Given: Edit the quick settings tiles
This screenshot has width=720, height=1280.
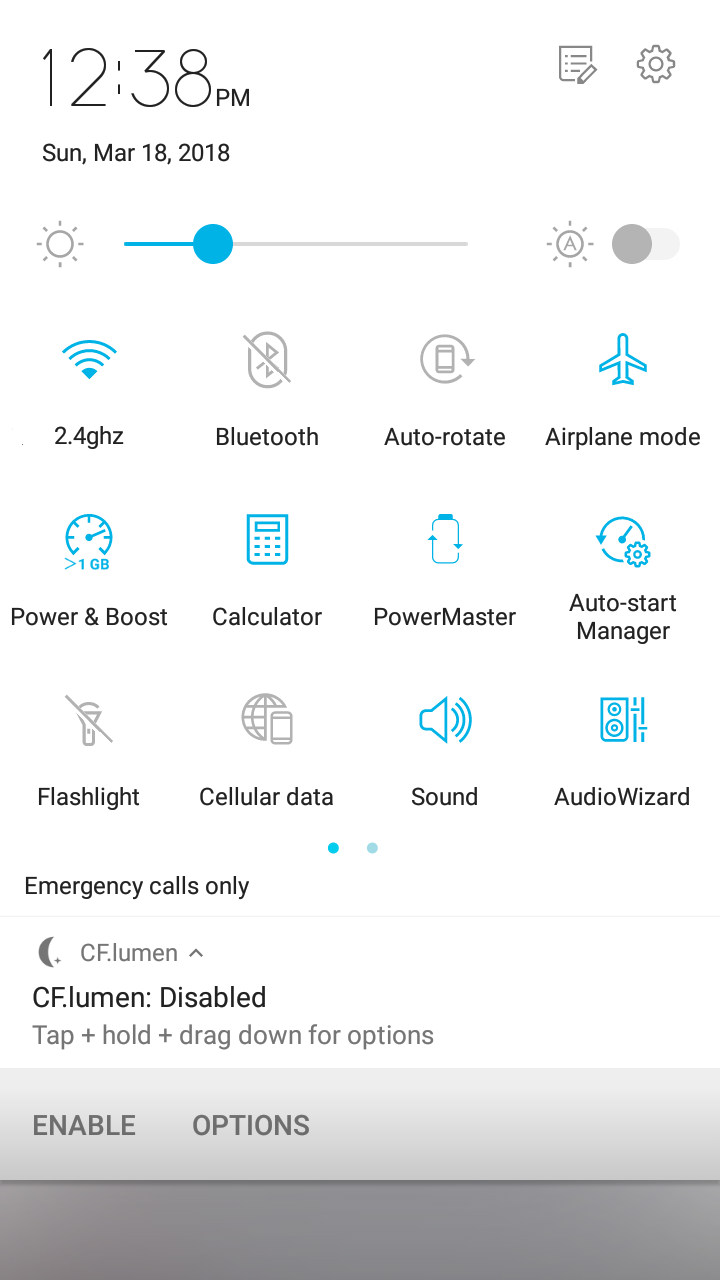Looking at the screenshot, I should tap(577, 65).
